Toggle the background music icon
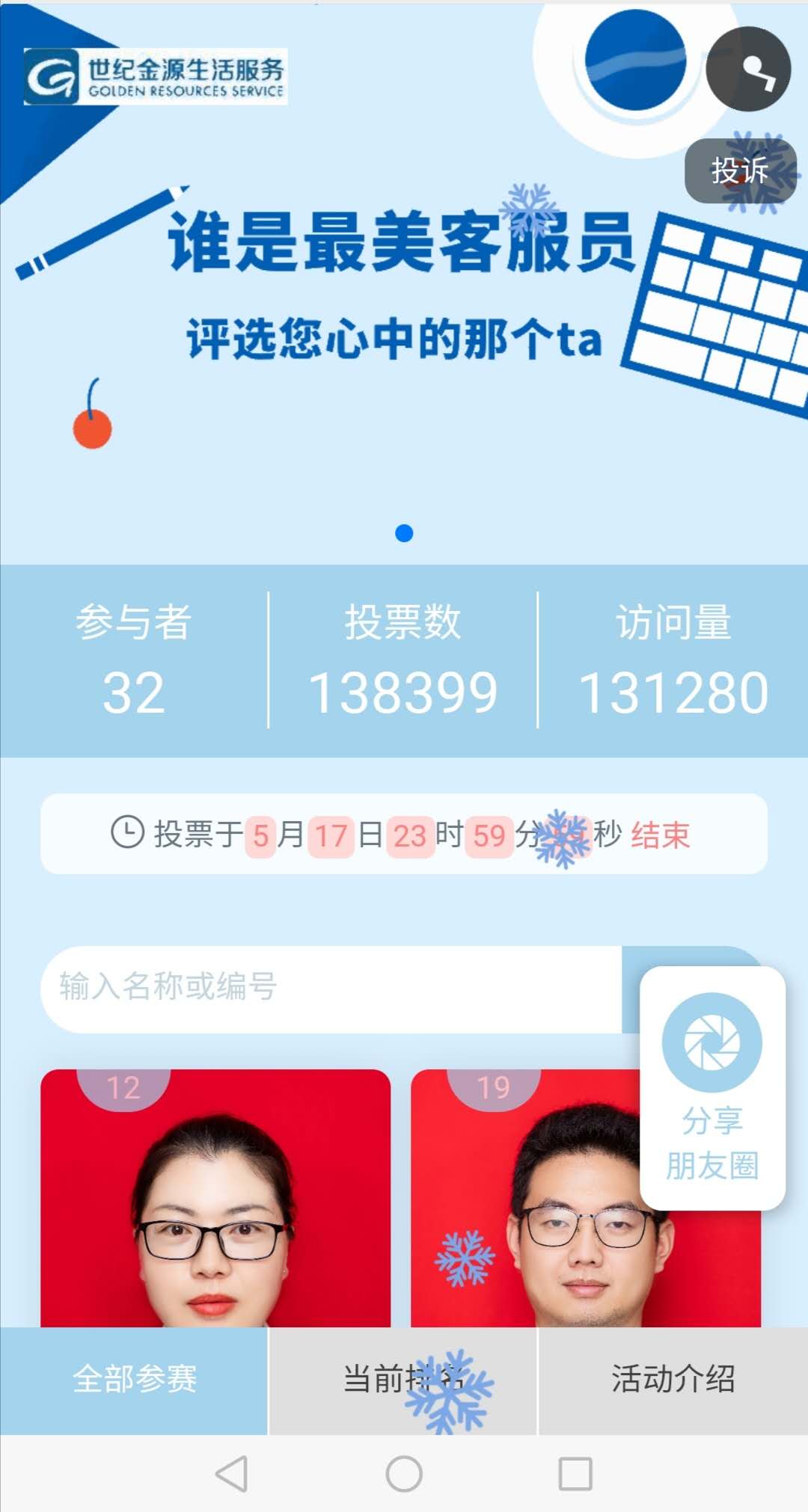This screenshot has height=1512, width=808. click(748, 69)
